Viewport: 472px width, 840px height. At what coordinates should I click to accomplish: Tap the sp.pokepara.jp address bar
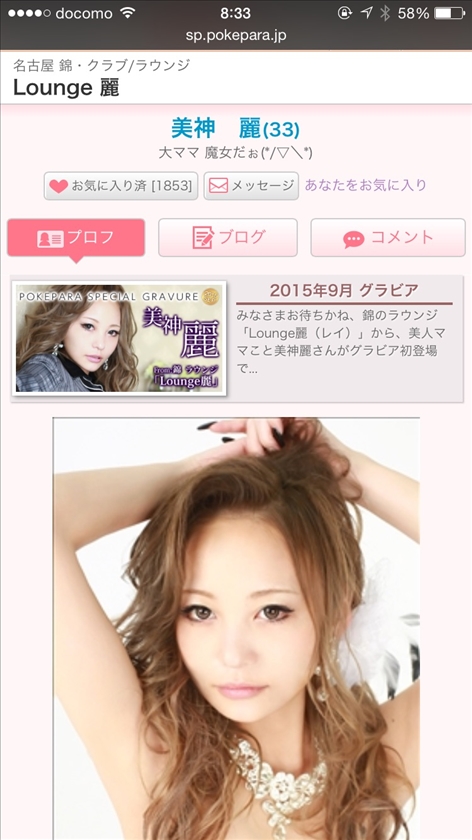click(x=236, y=35)
